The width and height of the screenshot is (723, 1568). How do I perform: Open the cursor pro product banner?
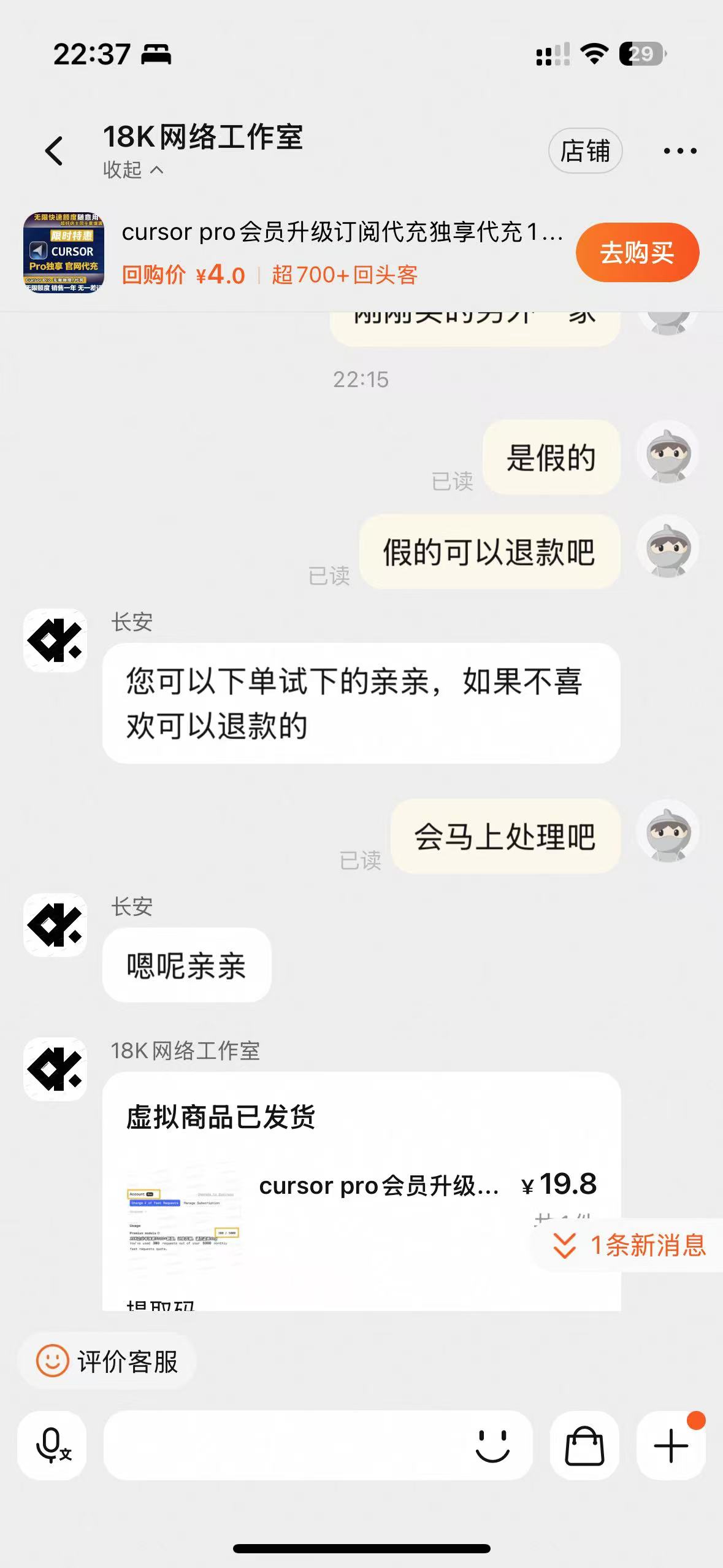pos(293,253)
